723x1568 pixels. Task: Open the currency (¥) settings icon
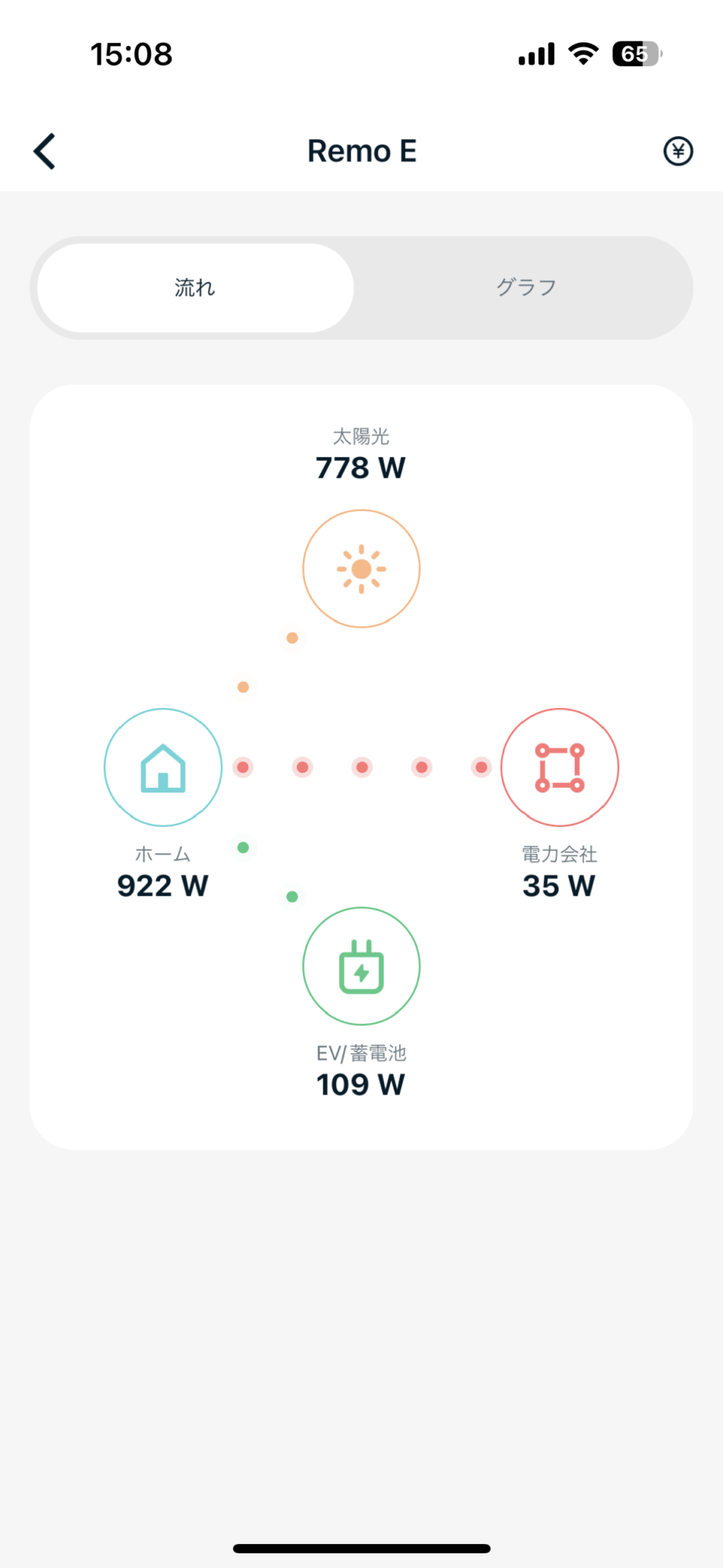point(678,151)
